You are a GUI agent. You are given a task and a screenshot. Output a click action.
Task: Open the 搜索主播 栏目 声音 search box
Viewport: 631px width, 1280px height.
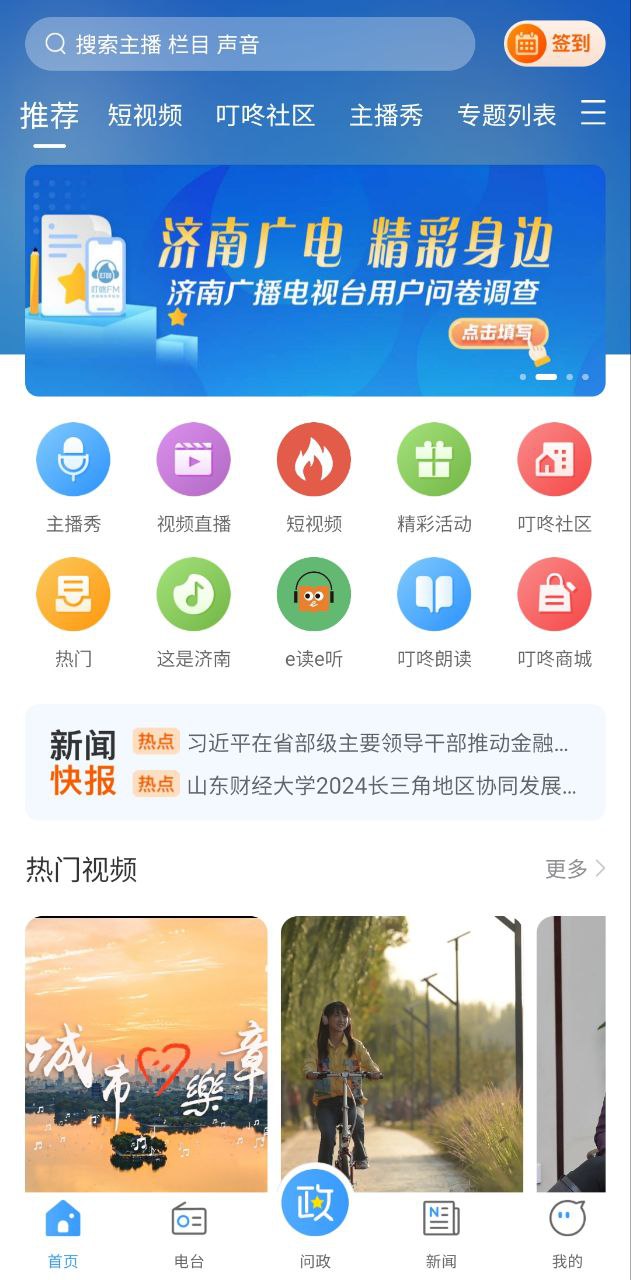[x=250, y=44]
